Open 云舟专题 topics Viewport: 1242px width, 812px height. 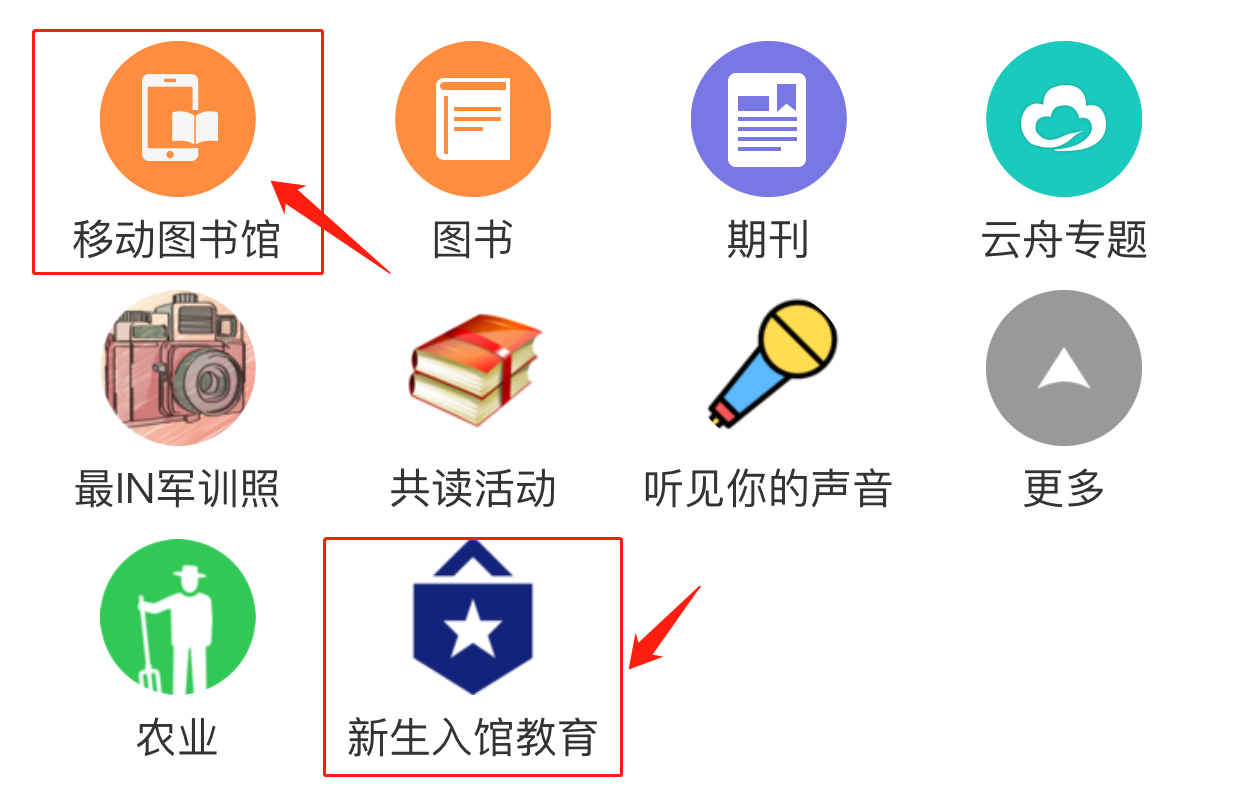coord(1063,120)
